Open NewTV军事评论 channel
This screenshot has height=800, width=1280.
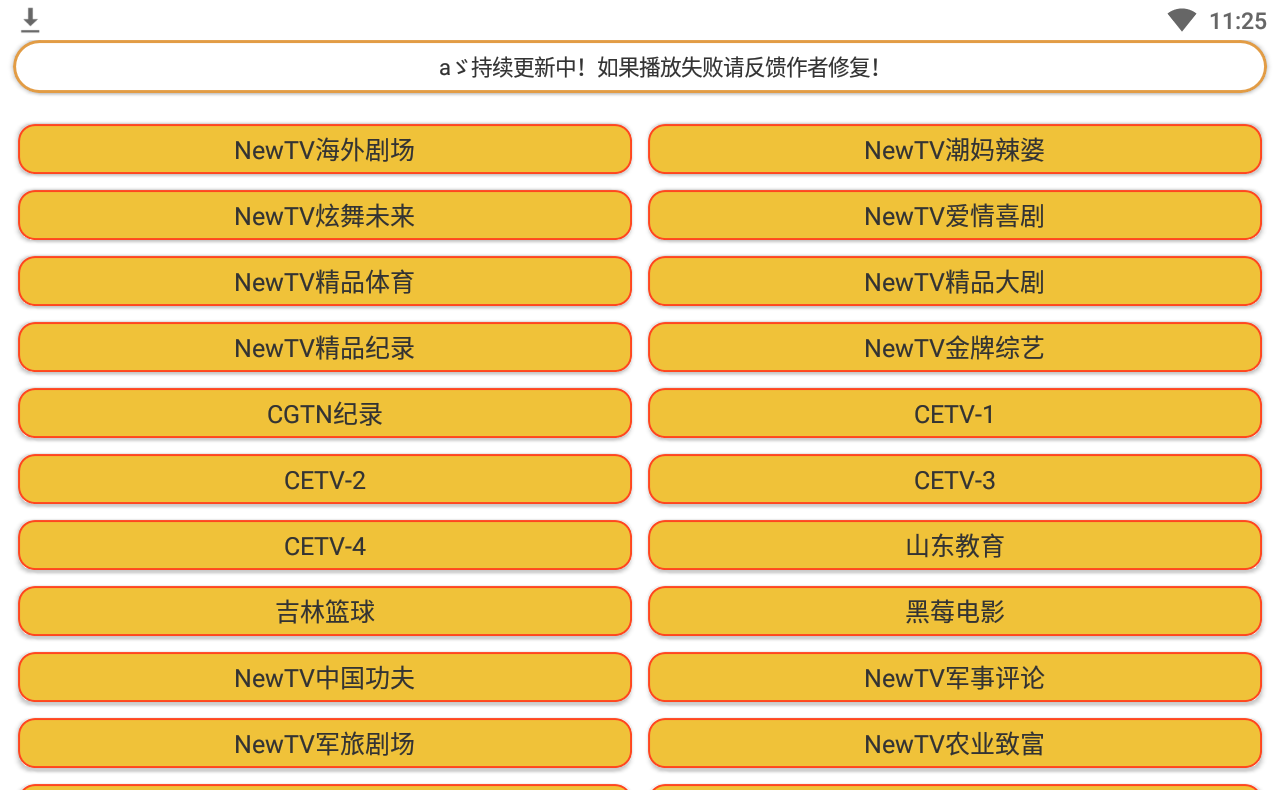955,678
